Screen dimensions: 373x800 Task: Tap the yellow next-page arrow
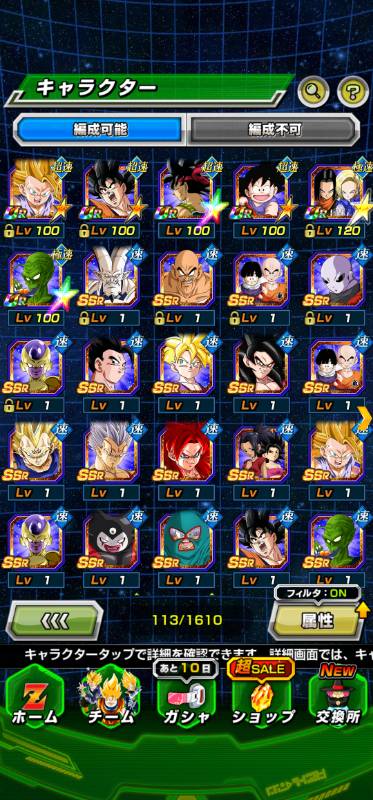pyautogui.click(x=366, y=418)
